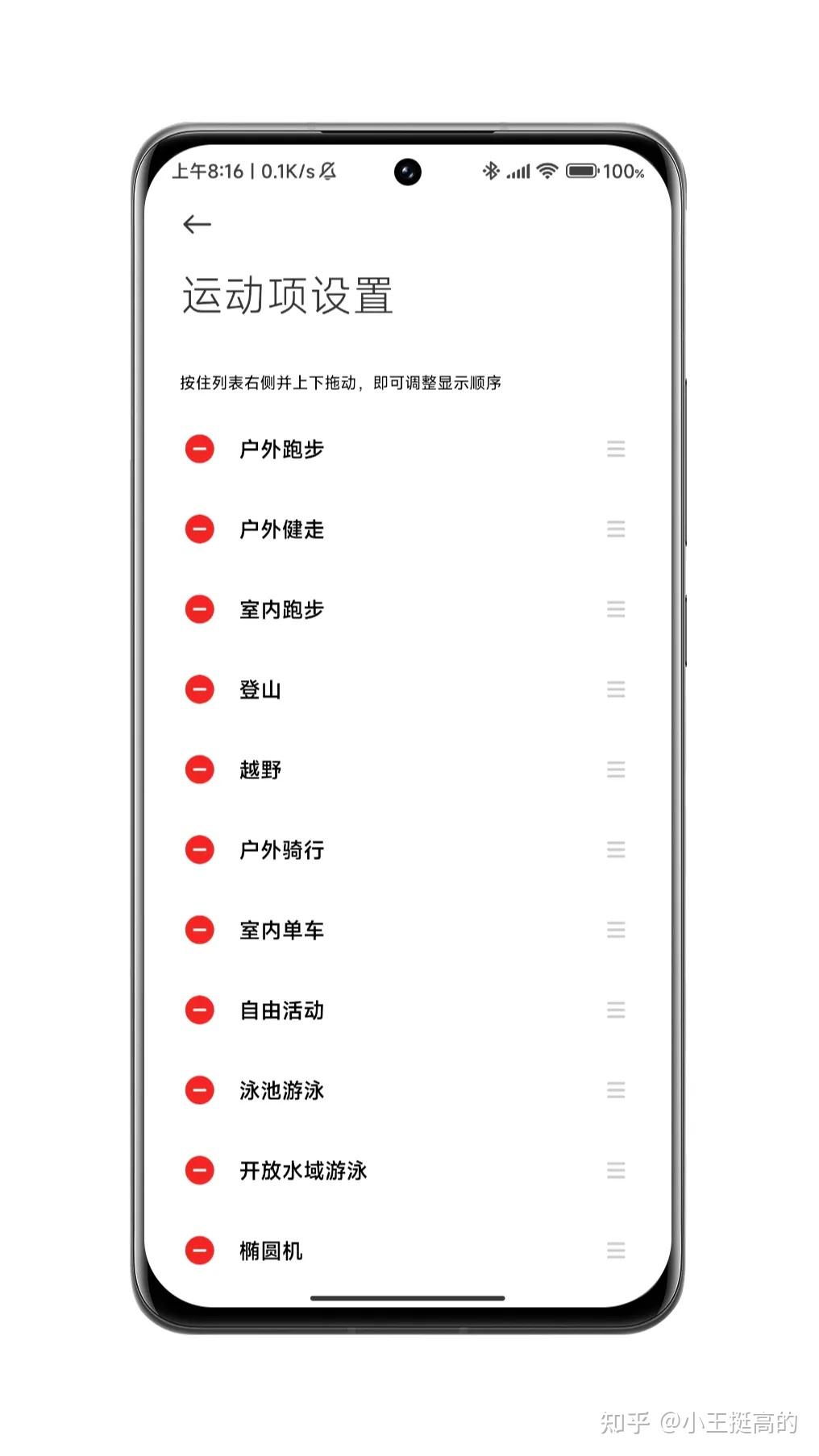This screenshot has width=819, height=1456.
Task: Remove 室内跑步 with its red minus
Action: point(199,609)
